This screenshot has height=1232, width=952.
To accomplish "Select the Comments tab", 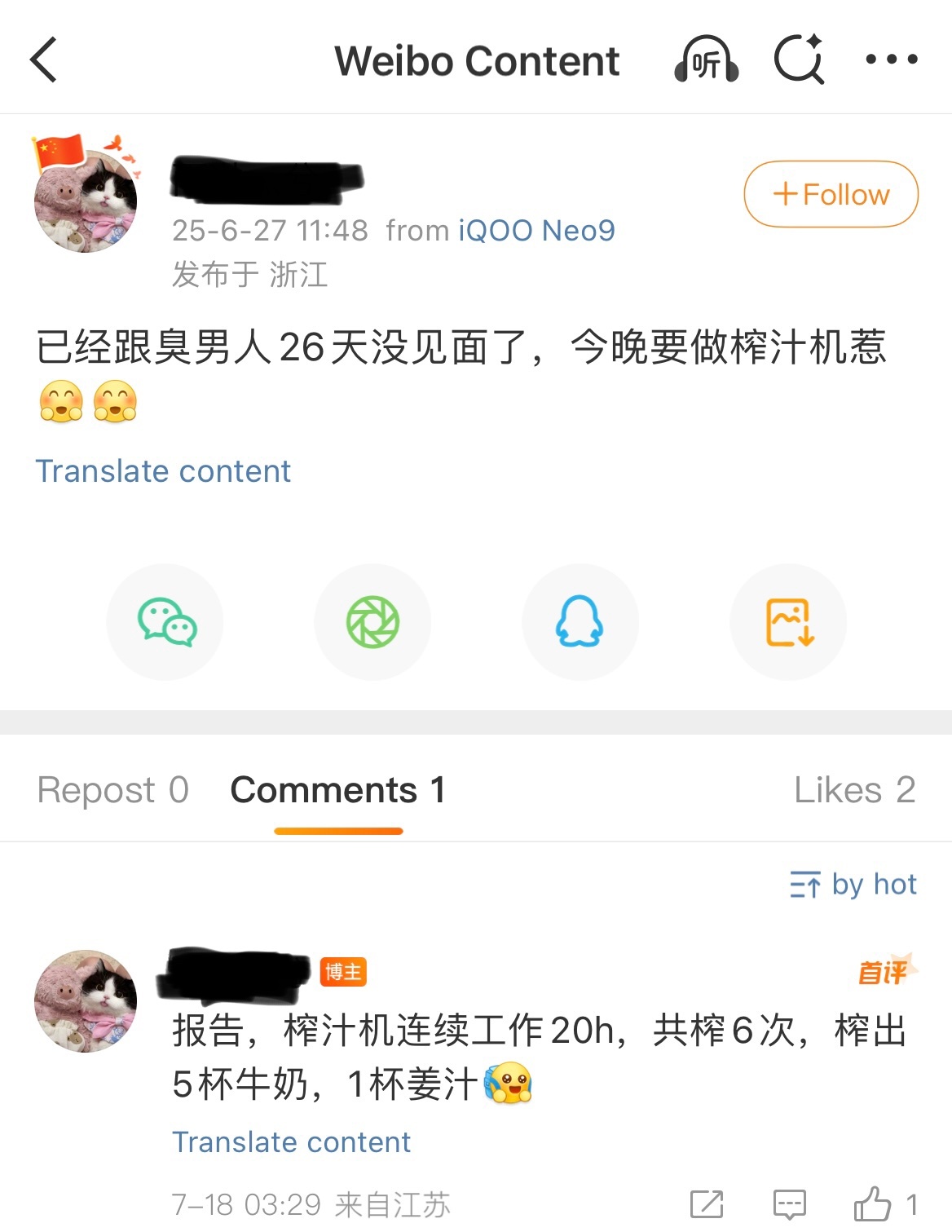I will [x=337, y=789].
